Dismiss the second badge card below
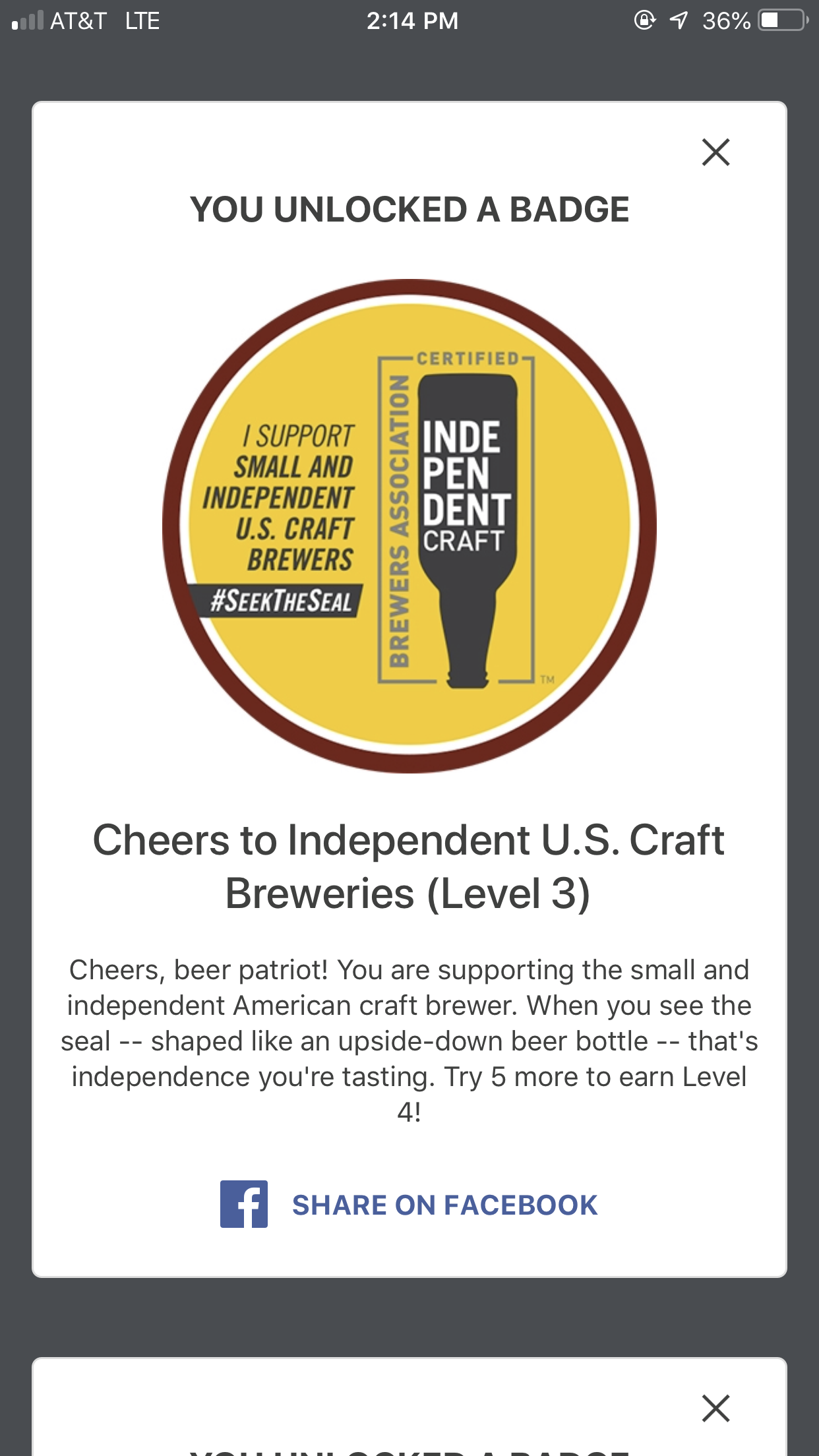This screenshot has width=819, height=1456. (715, 1408)
